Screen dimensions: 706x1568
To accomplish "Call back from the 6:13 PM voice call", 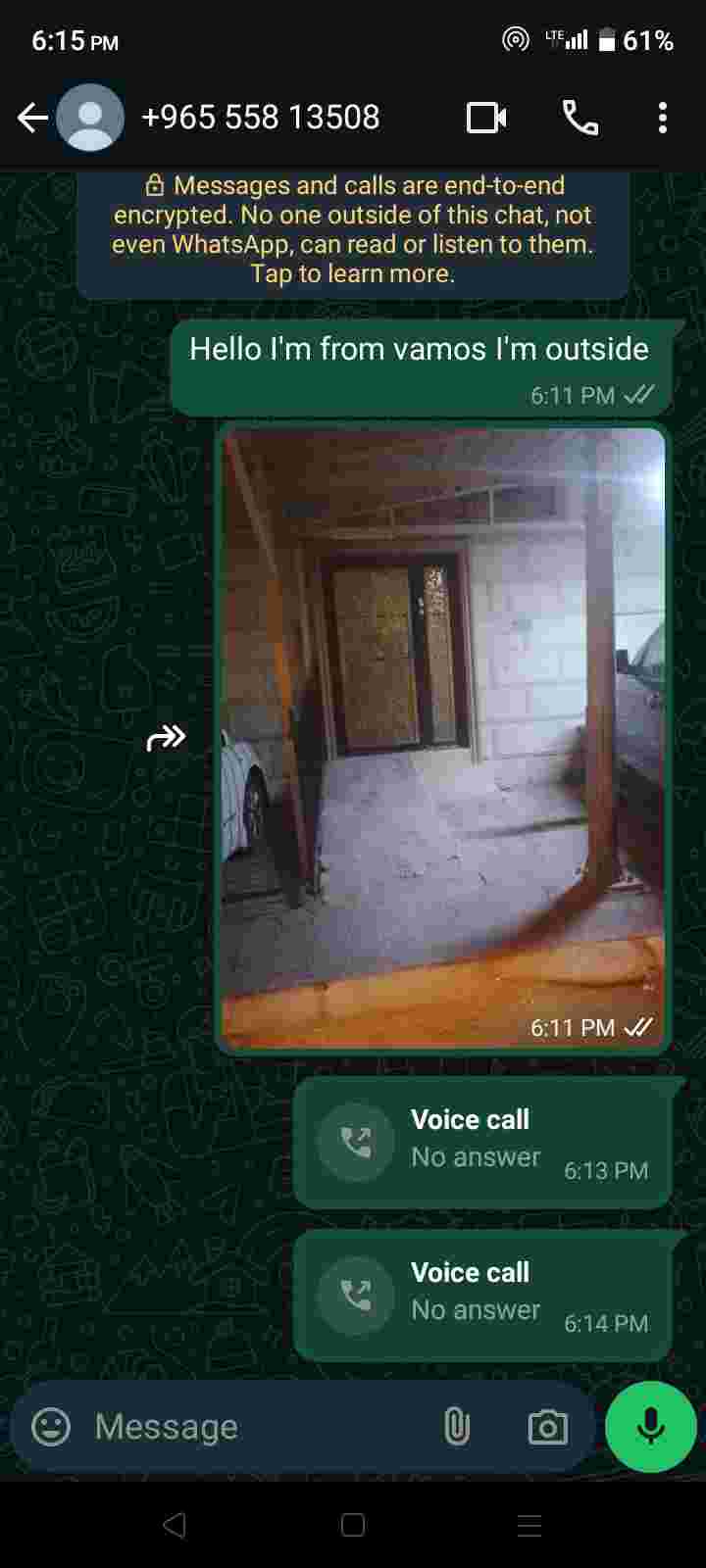I will 355,1142.
